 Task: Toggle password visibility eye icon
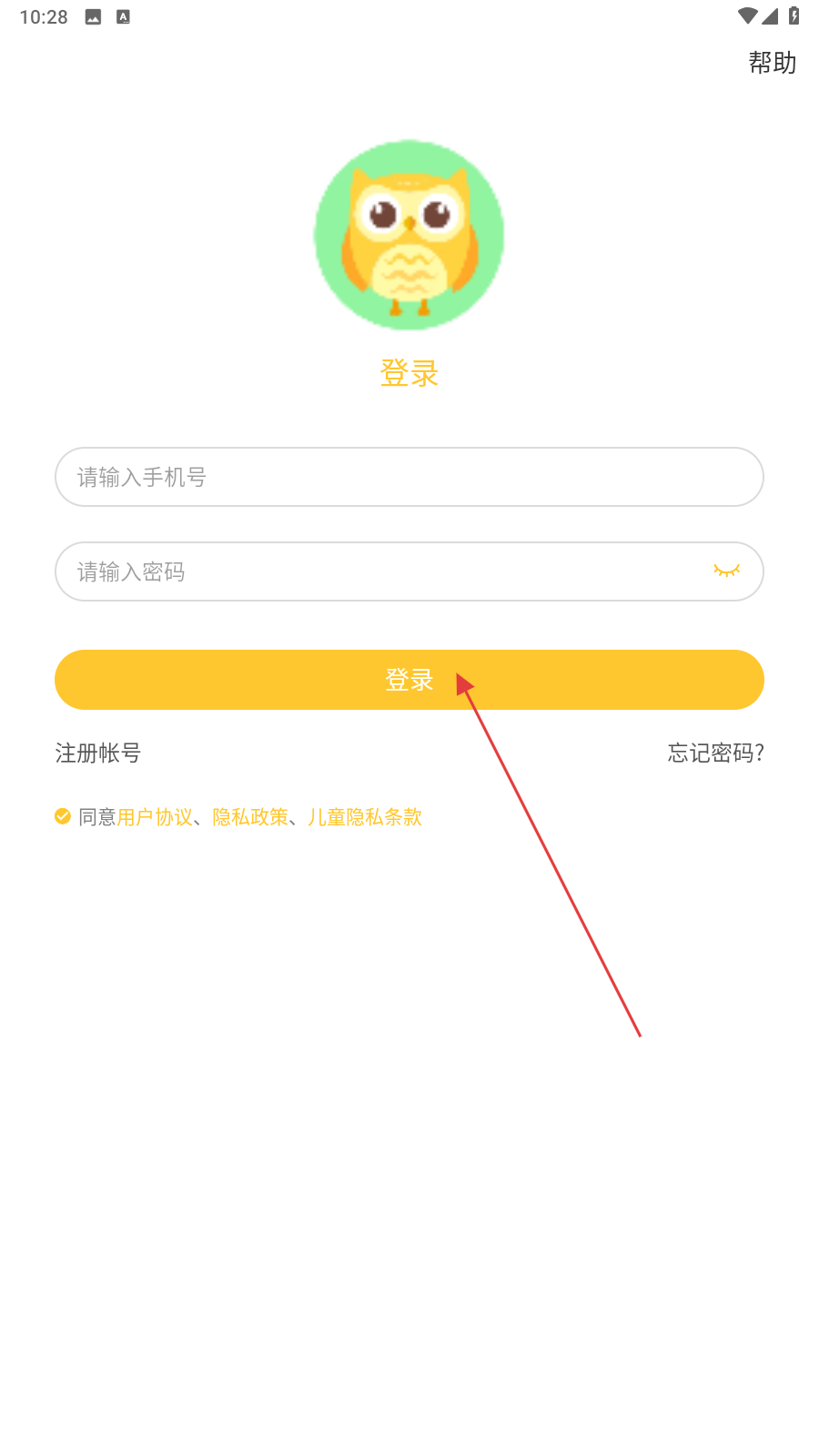726,571
